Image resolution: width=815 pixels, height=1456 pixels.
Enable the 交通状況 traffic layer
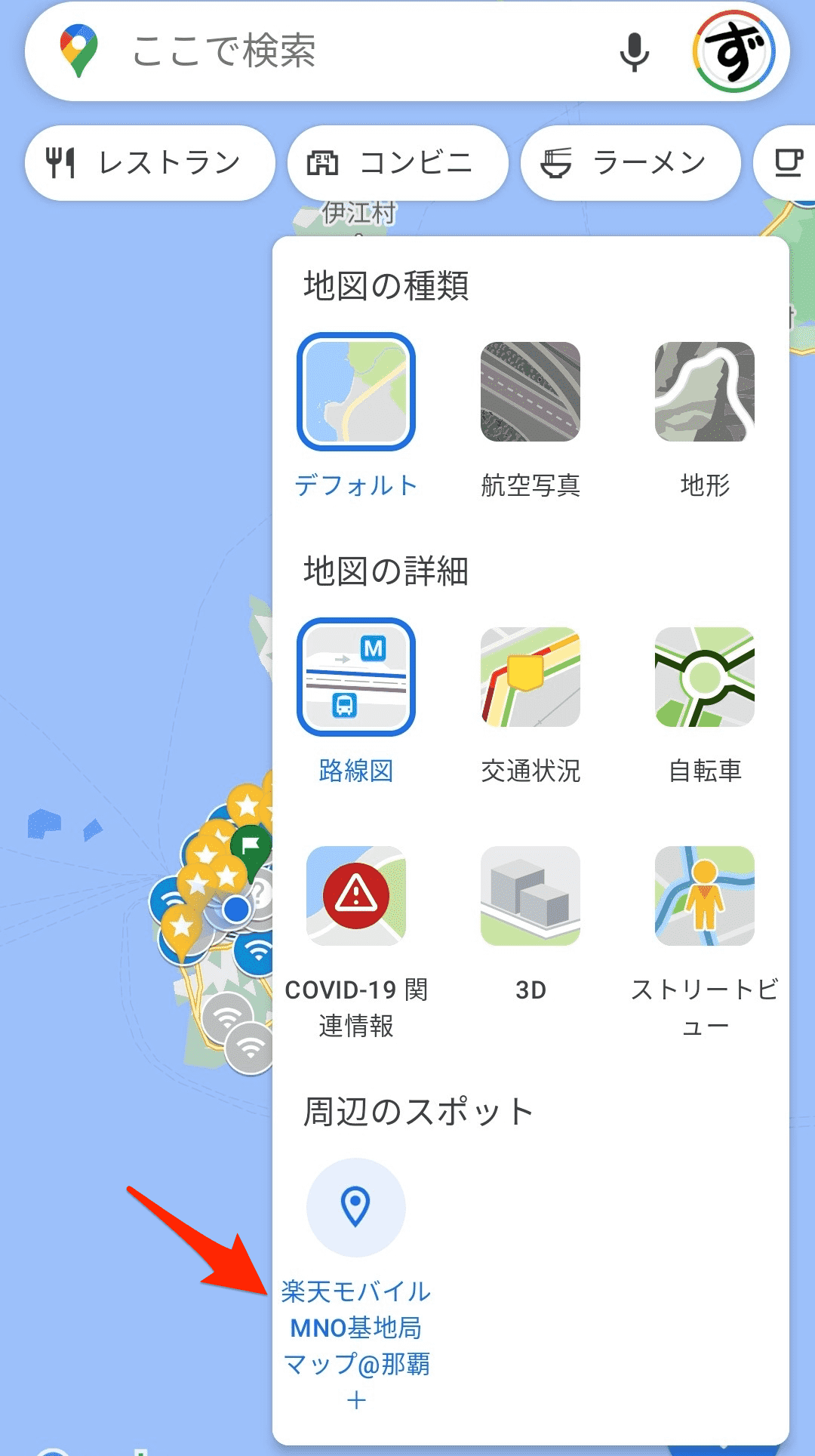click(x=531, y=677)
